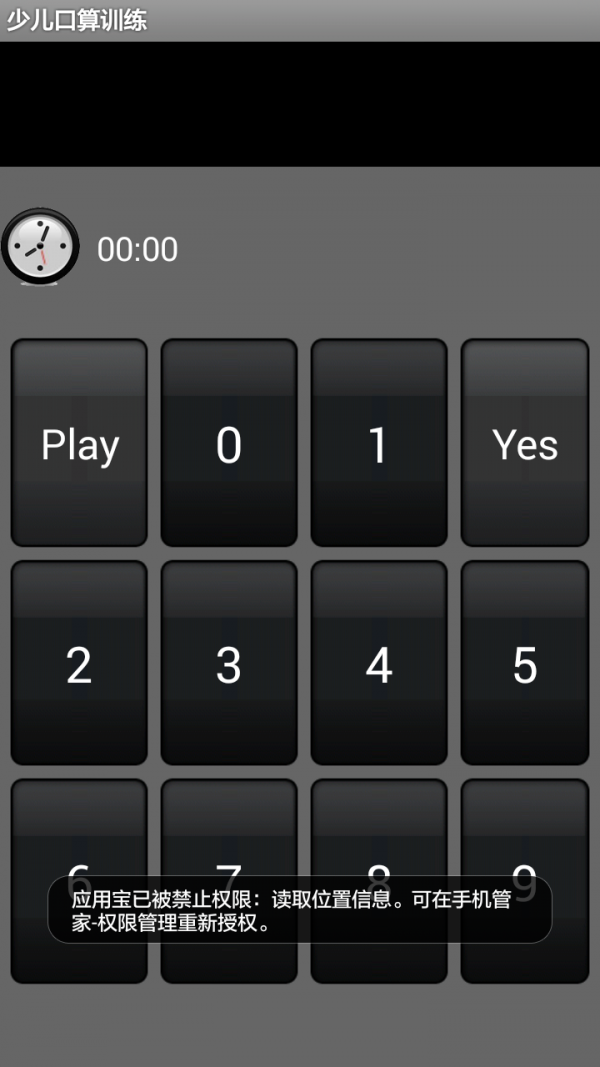600x1067 pixels.
Task: Choose digit 3 on the keypad
Action: pyautogui.click(x=229, y=663)
